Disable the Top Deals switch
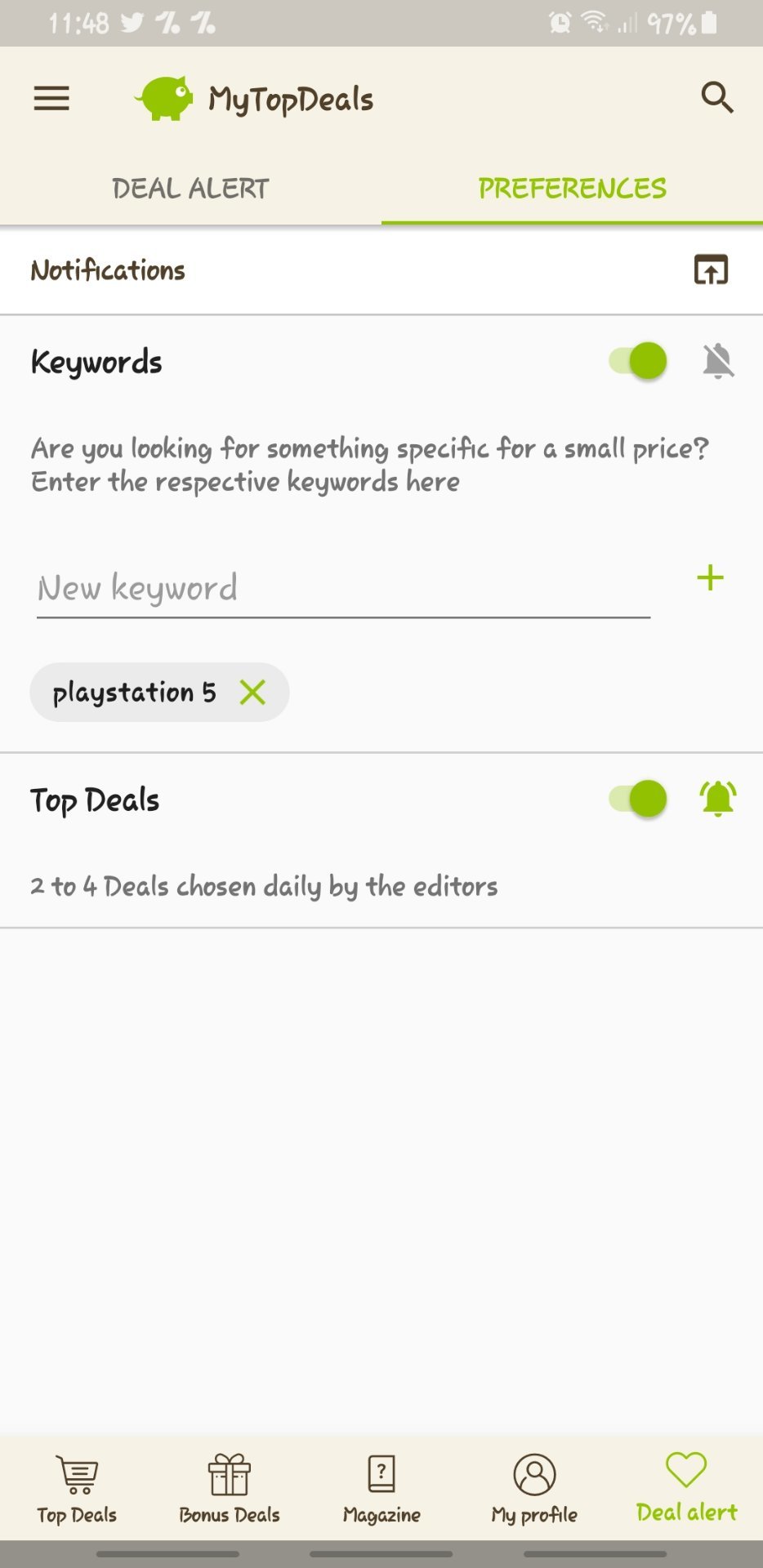Viewport: 763px width, 1568px height. [x=638, y=799]
